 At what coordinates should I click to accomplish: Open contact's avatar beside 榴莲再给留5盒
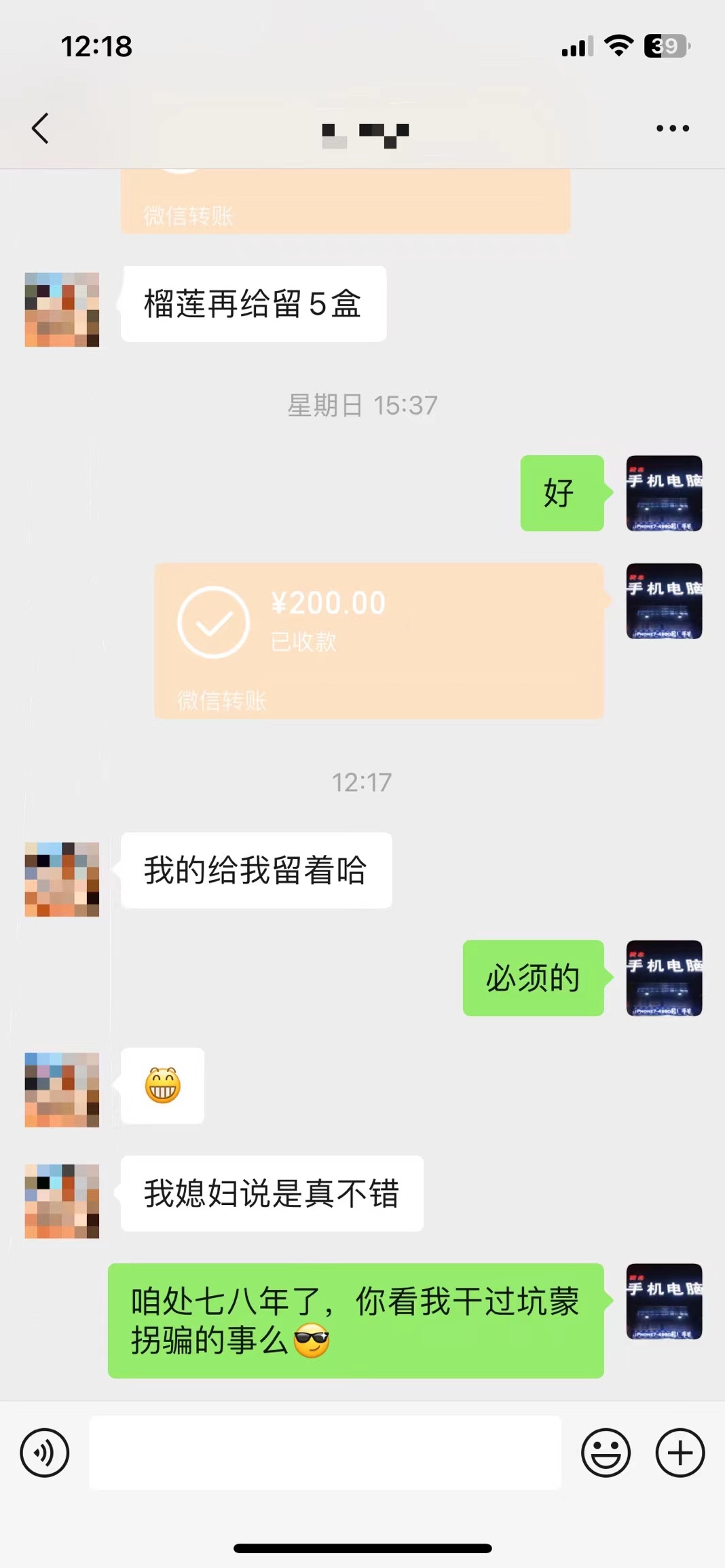62,309
